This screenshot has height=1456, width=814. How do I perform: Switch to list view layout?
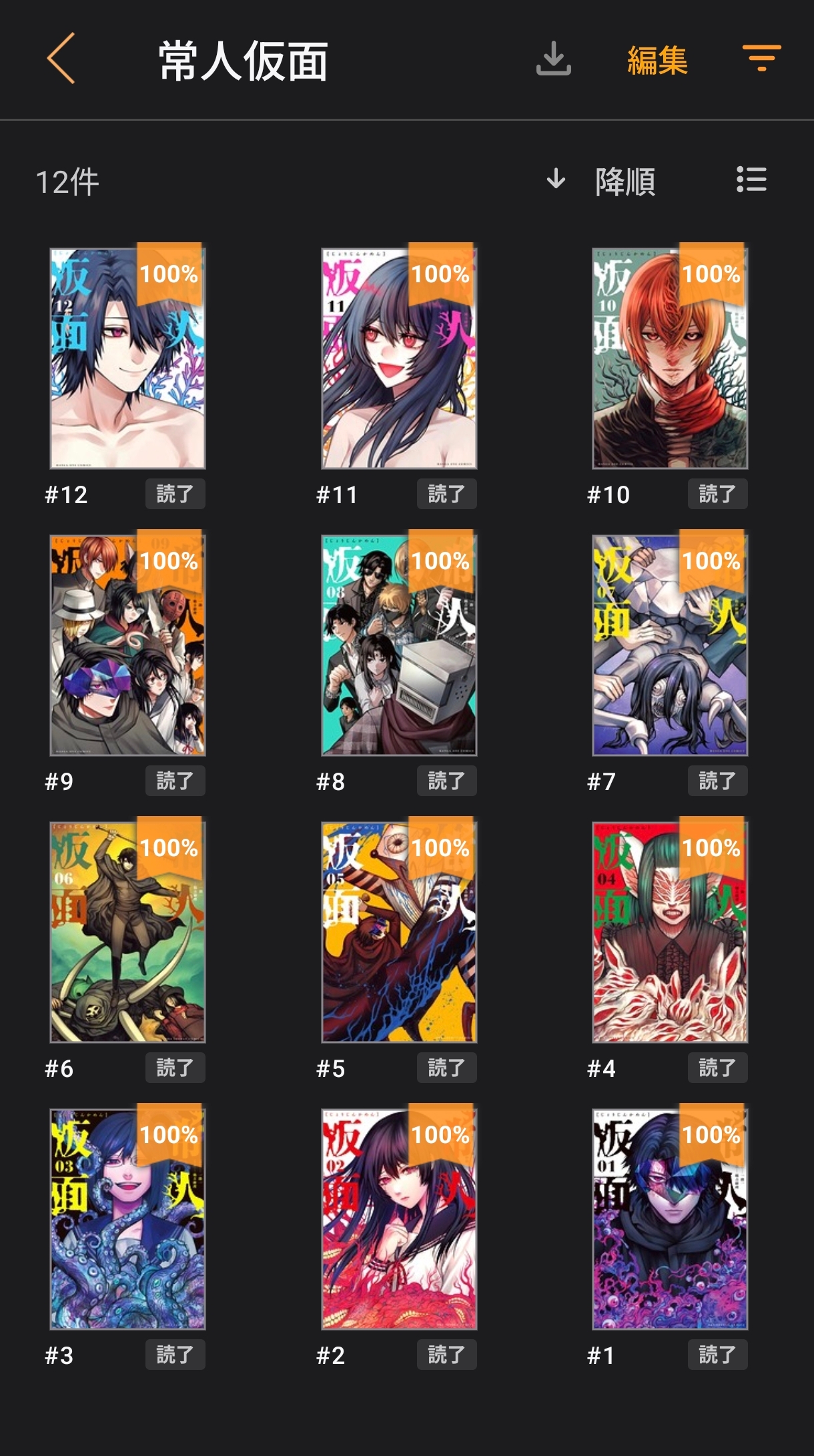(751, 180)
